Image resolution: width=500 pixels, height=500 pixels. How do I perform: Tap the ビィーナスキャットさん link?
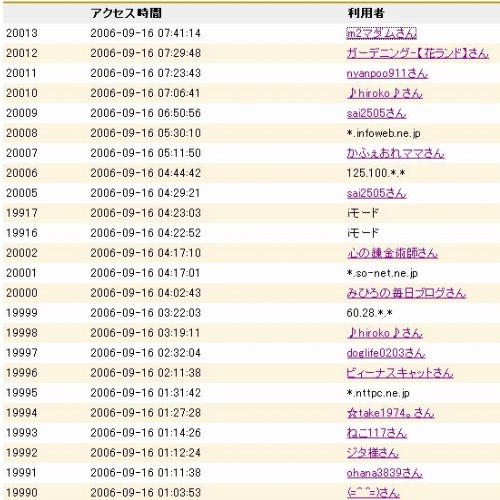pos(400,373)
